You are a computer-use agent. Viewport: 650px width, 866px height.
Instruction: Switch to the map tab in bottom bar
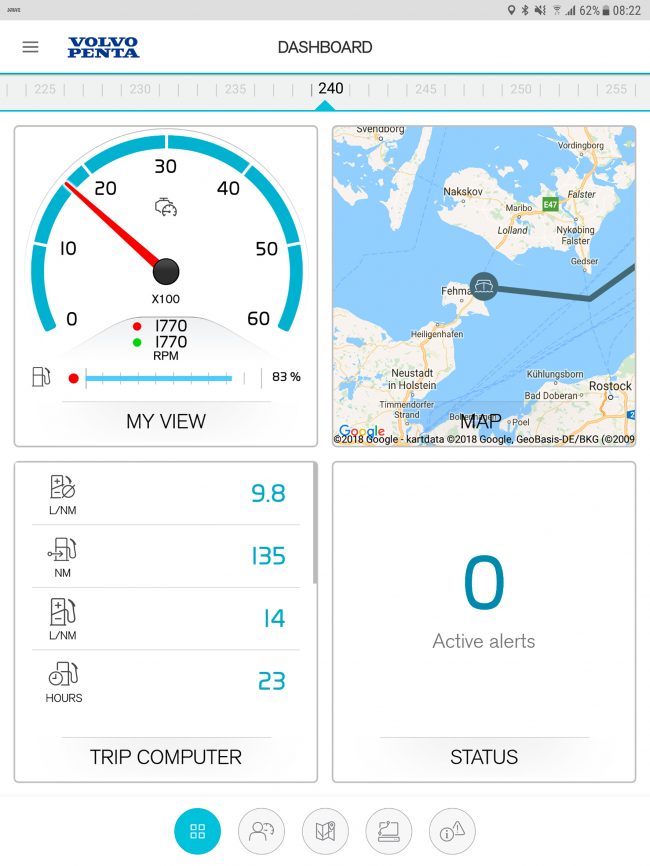click(x=325, y=831)
